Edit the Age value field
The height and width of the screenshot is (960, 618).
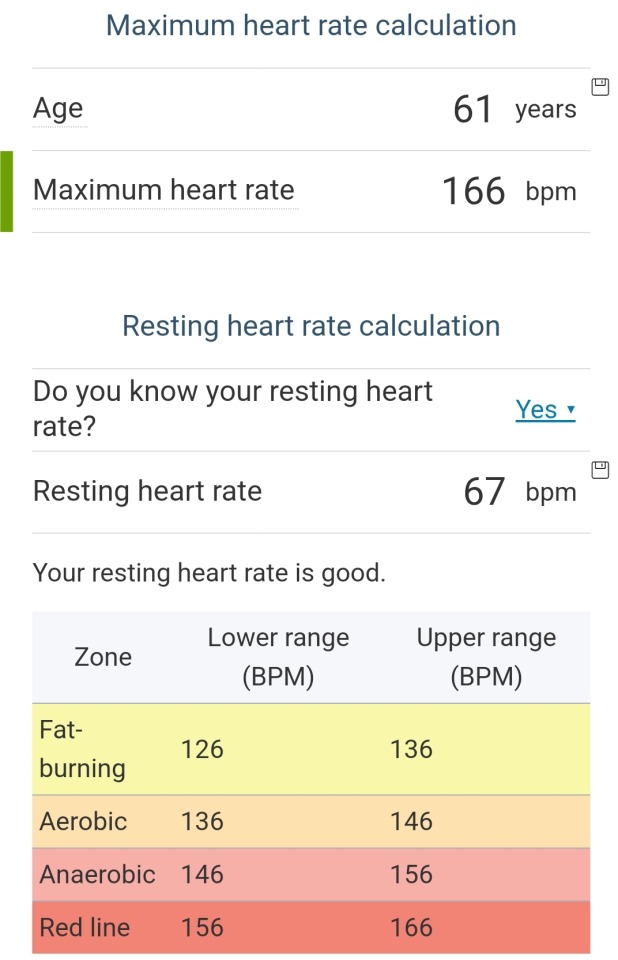click(473, 109)
